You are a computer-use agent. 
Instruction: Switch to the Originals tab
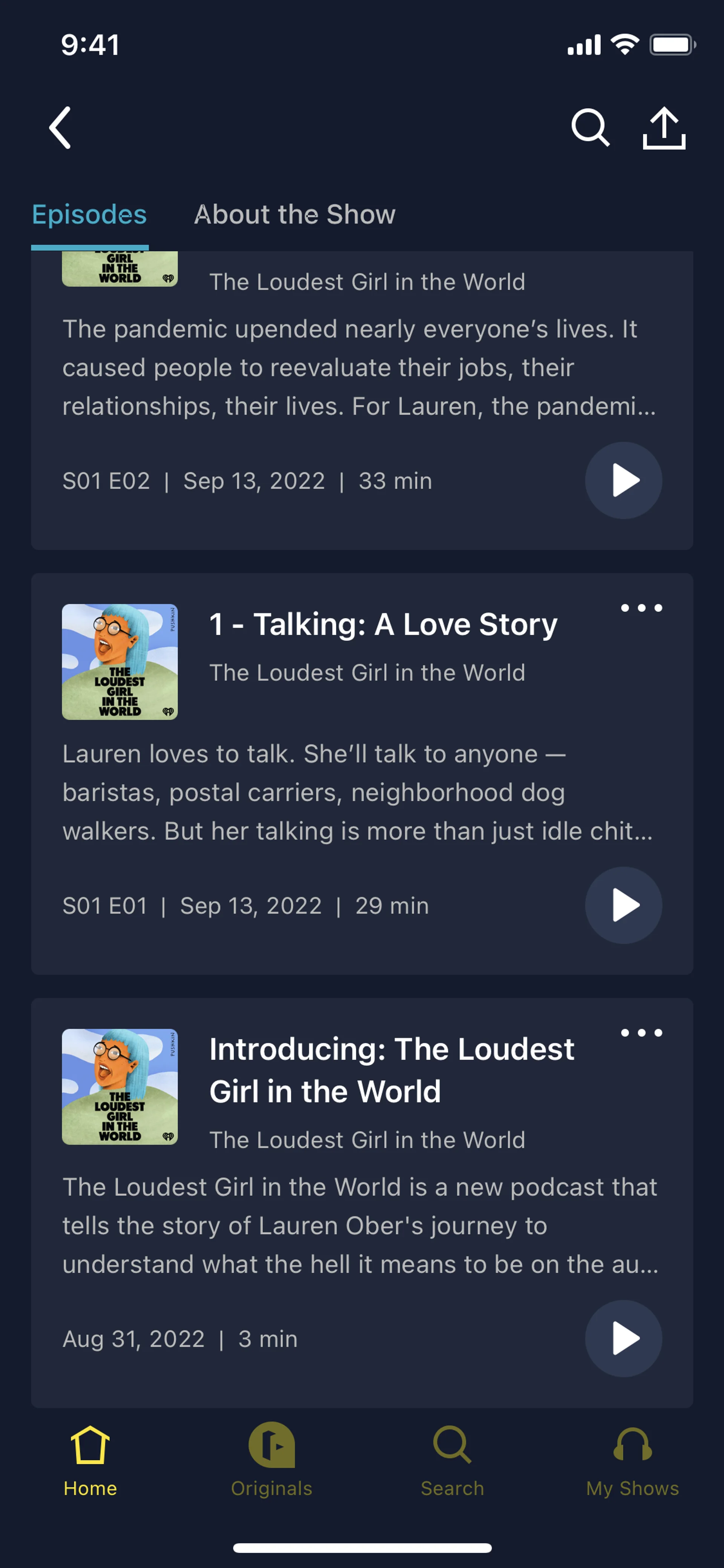(271, 1461)
